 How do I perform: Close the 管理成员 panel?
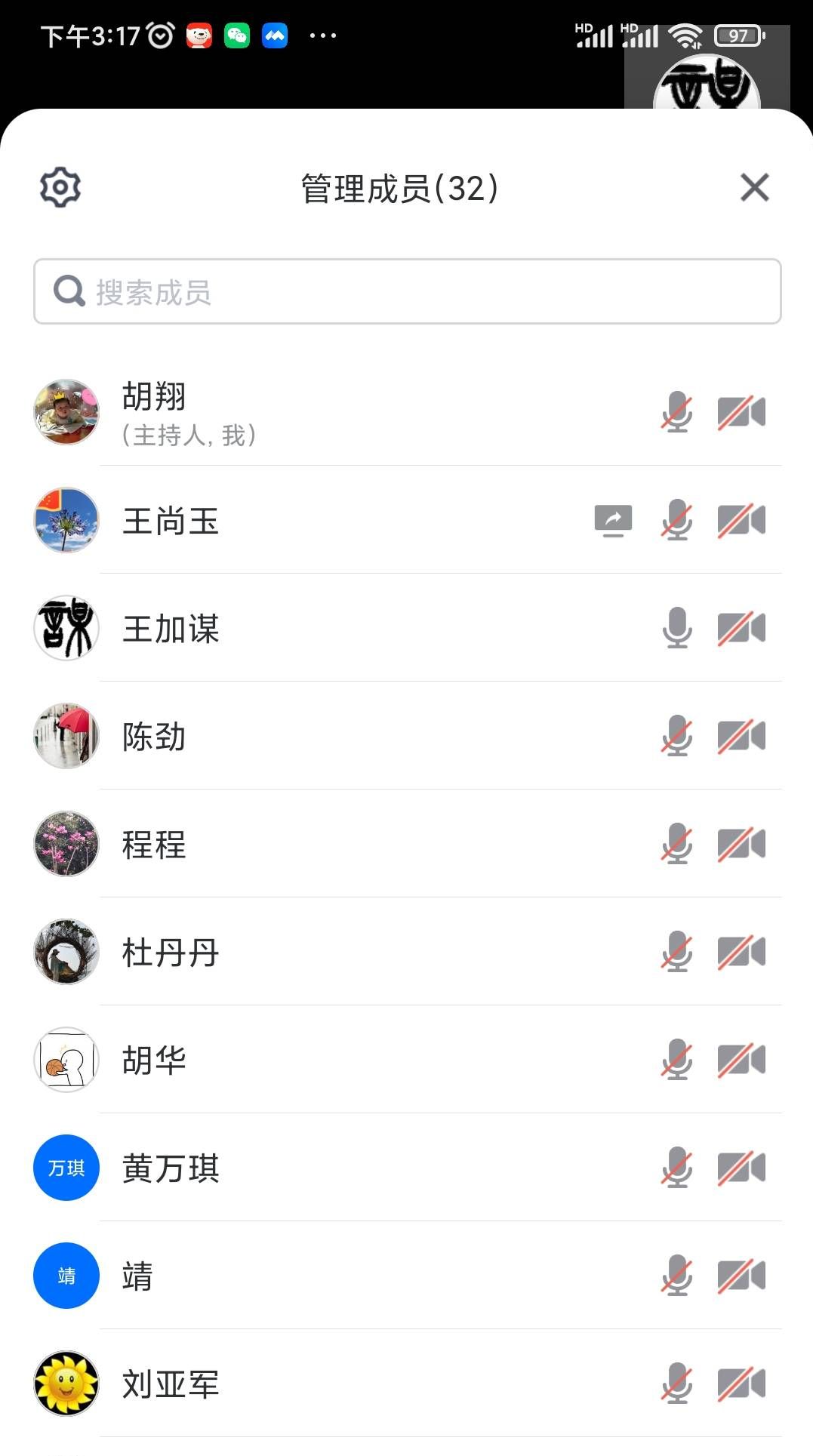pos(754,187)
